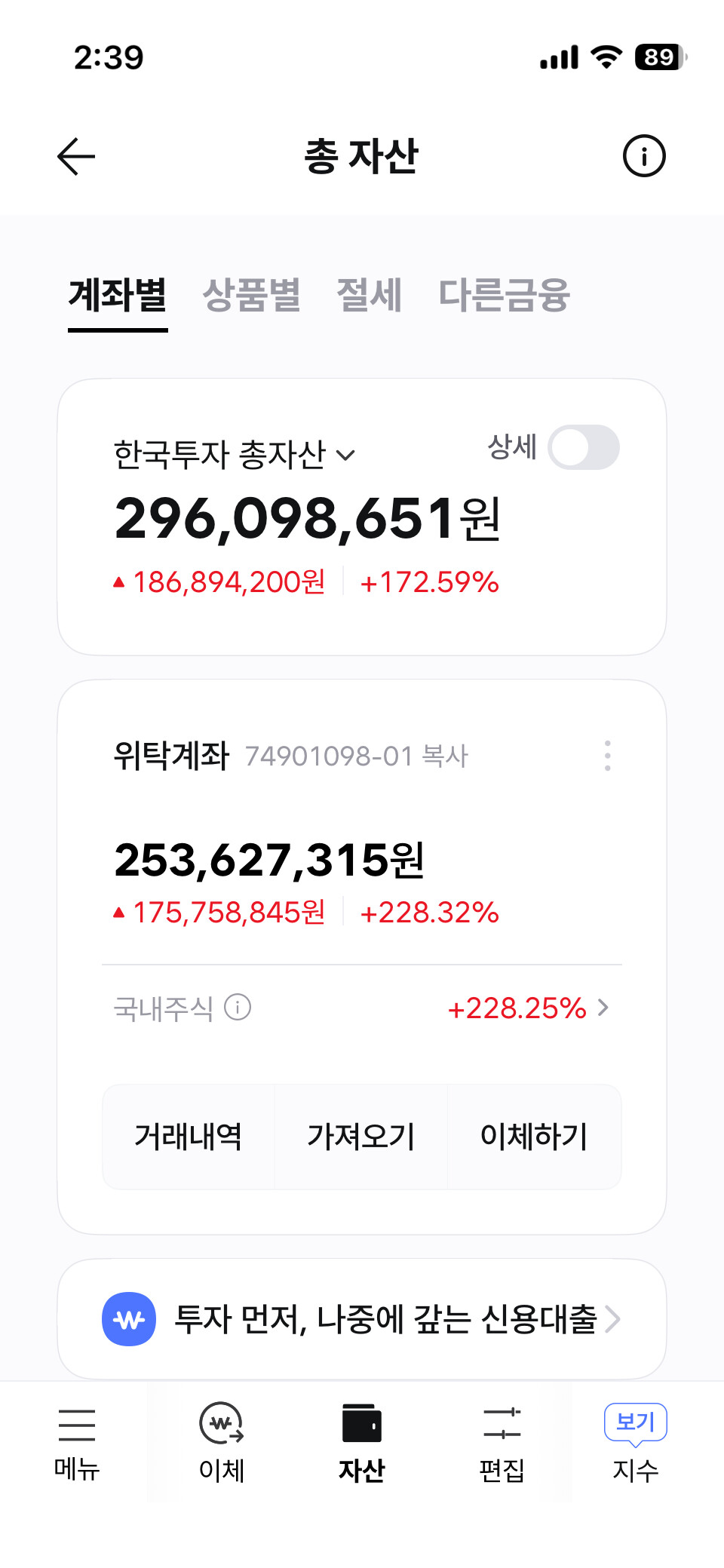Turn on the 상세 switch

583,447
